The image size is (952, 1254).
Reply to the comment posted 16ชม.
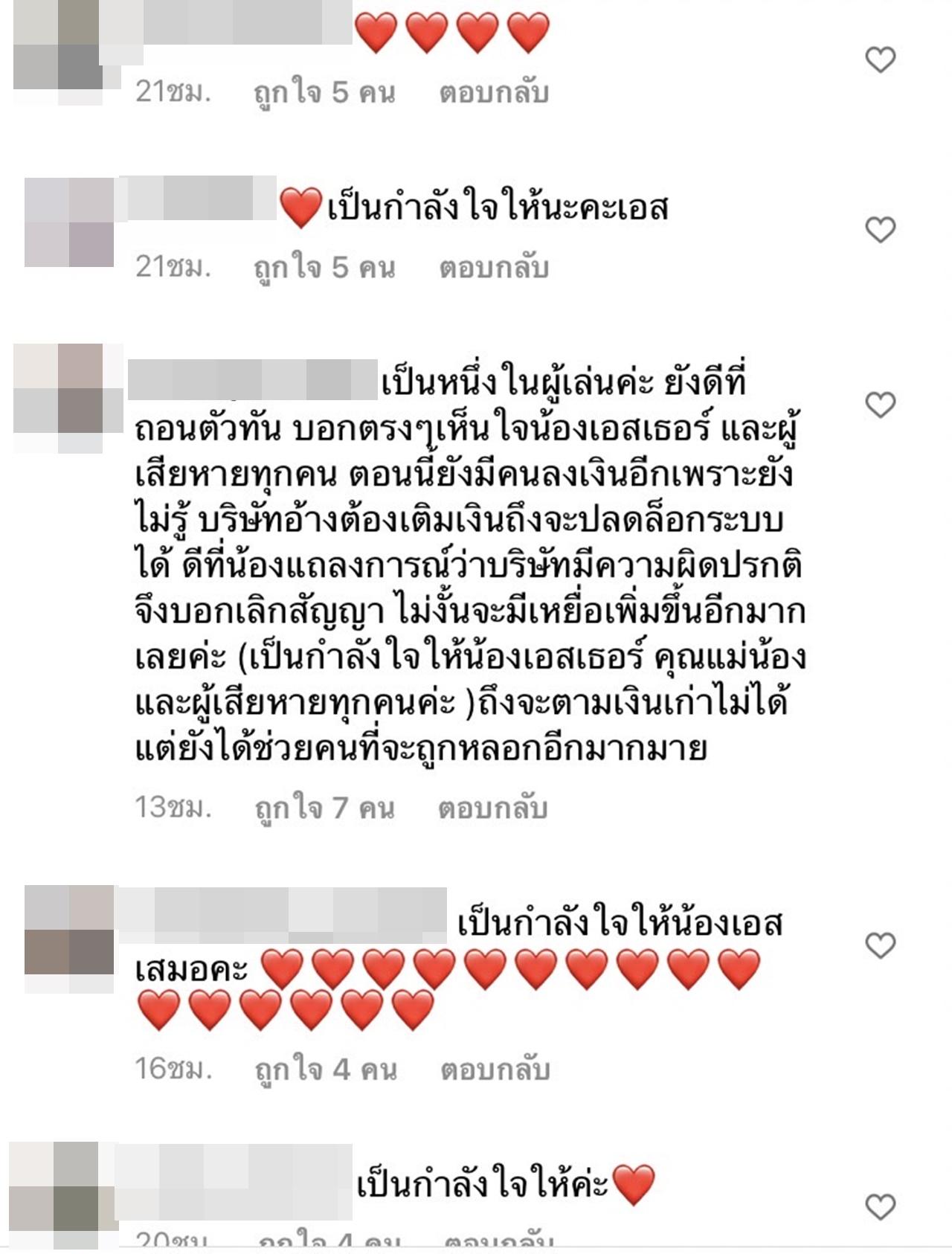[495, 1070]
